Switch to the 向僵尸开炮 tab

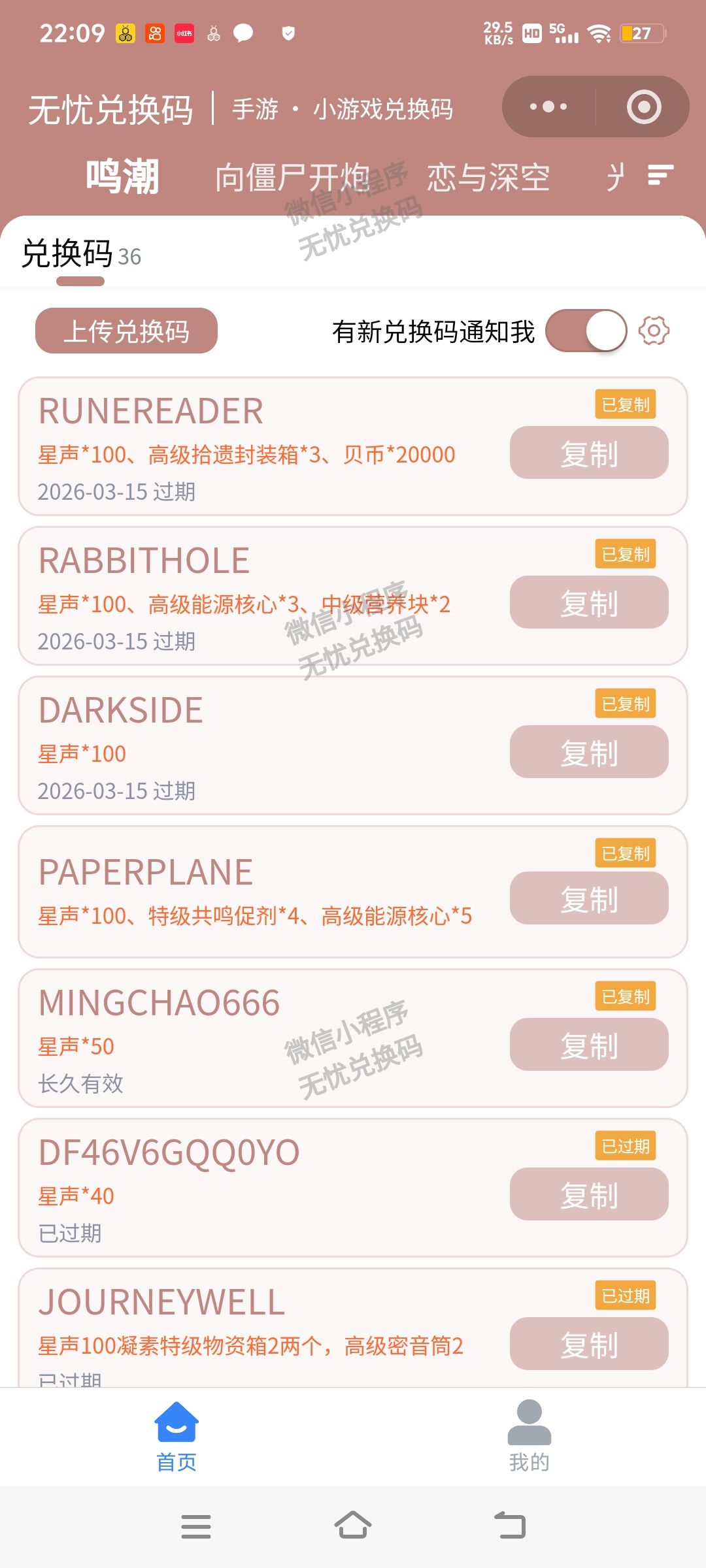(312, 176)
